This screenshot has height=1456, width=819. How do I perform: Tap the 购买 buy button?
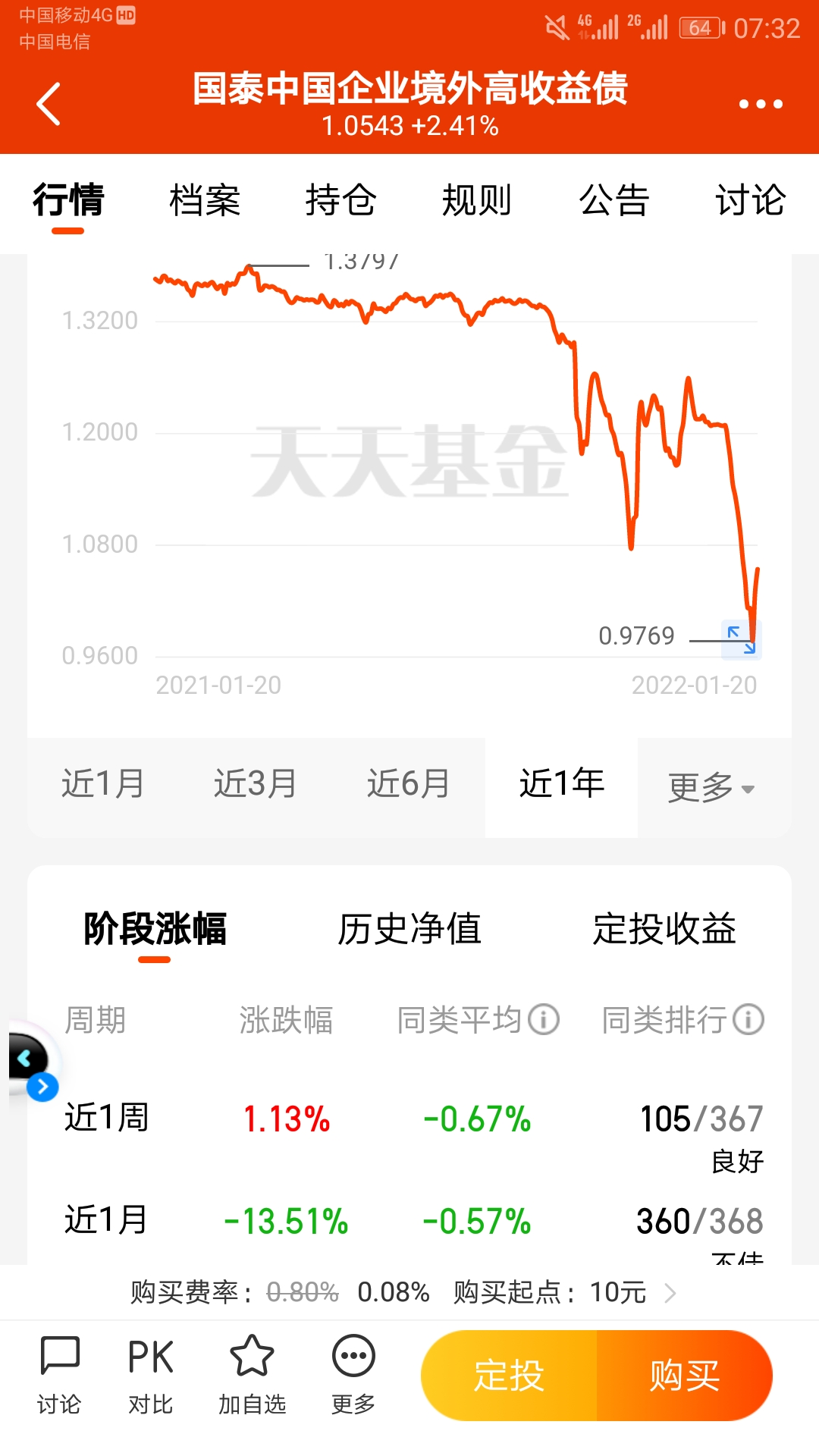pos(684,1376)
